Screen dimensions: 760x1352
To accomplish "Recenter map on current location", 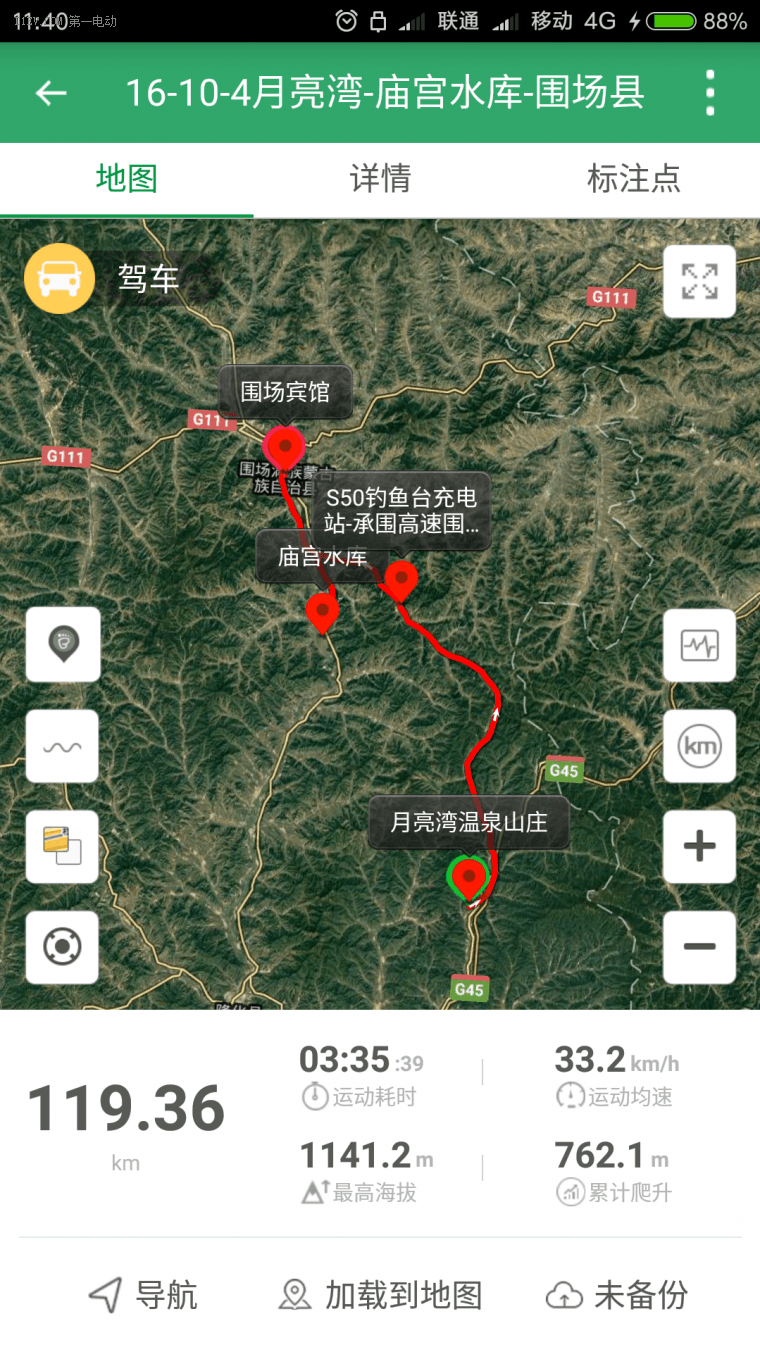I will tap(62, 946).
